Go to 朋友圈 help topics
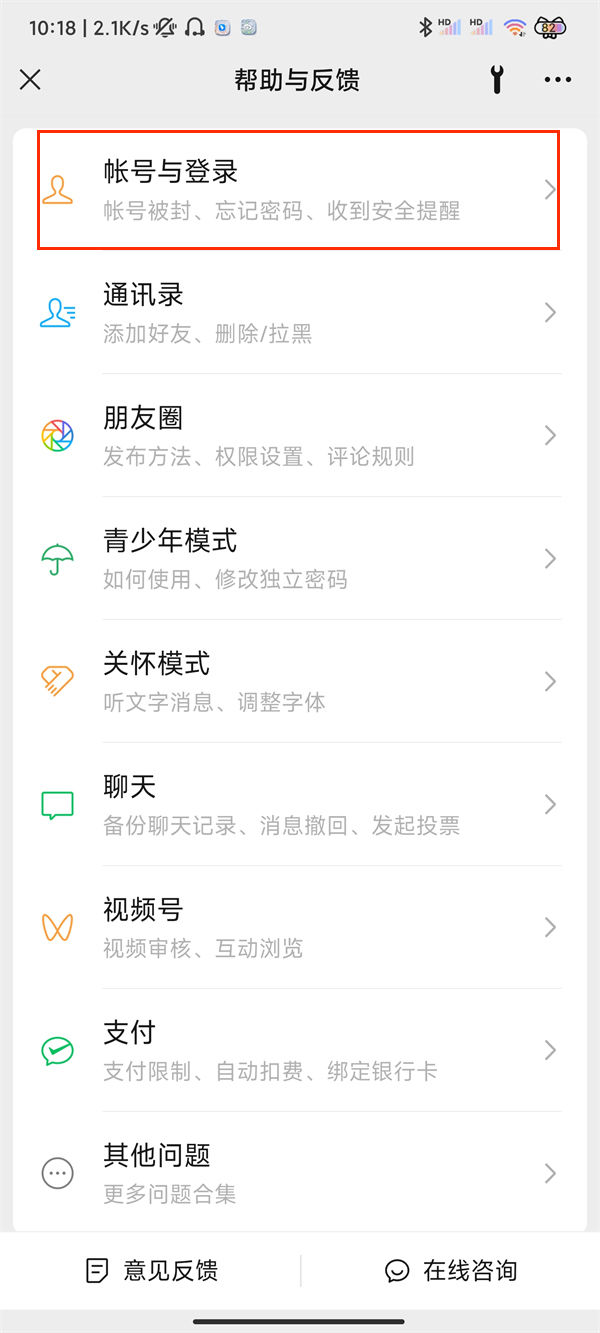Screen dimensions: 600x1333 (x=300, y=436)
